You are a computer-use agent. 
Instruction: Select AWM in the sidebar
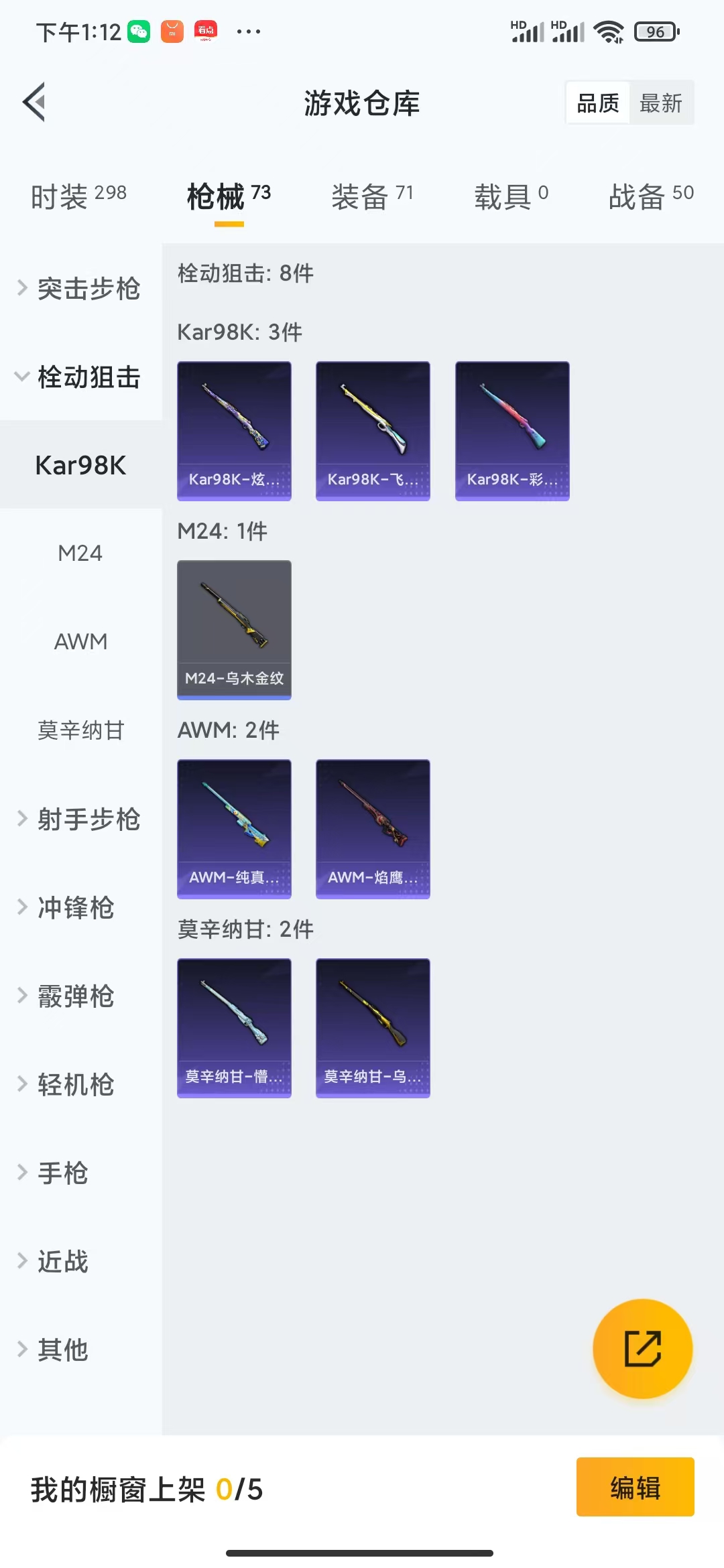[x=80, y=641]
